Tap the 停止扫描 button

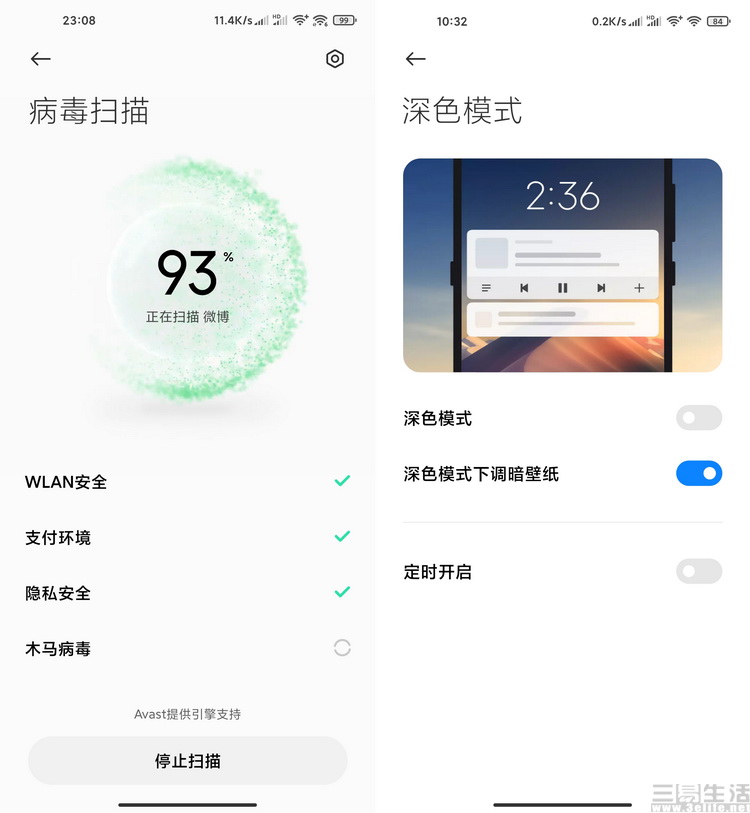(187, 761)
